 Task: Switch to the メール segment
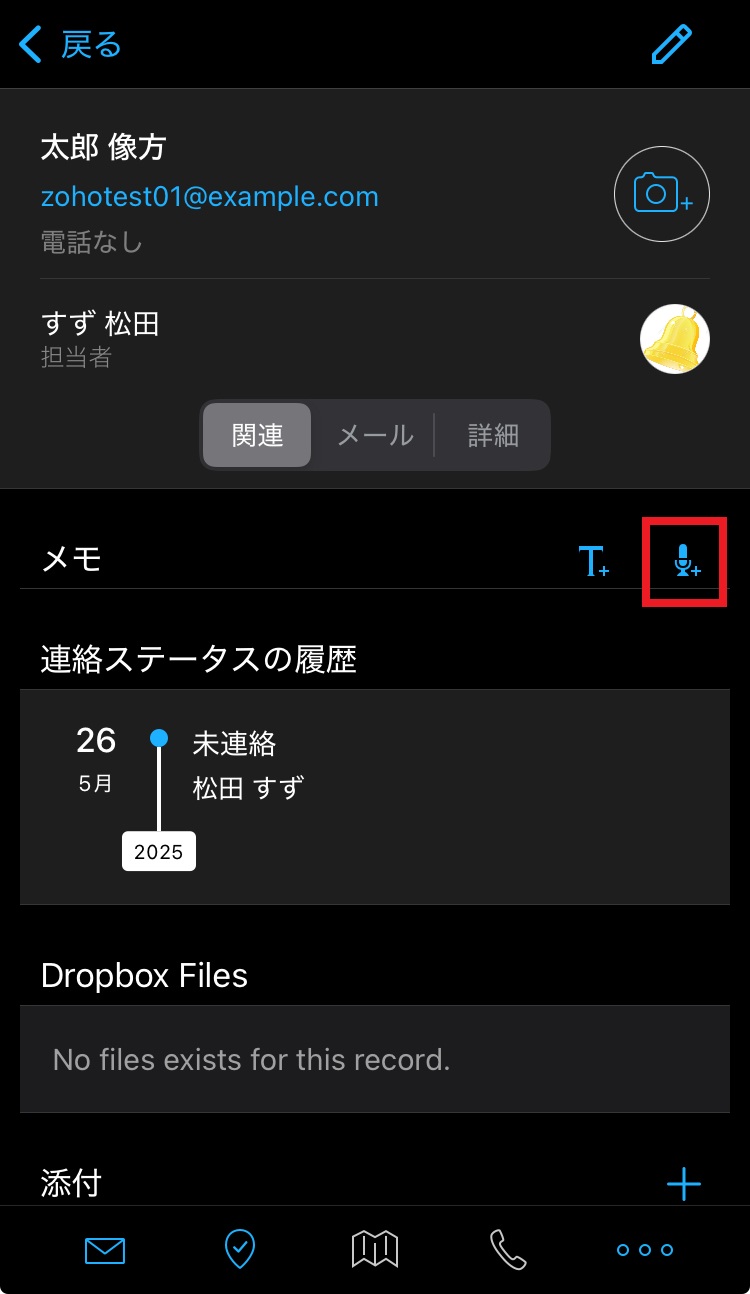[x=375, y=435]
